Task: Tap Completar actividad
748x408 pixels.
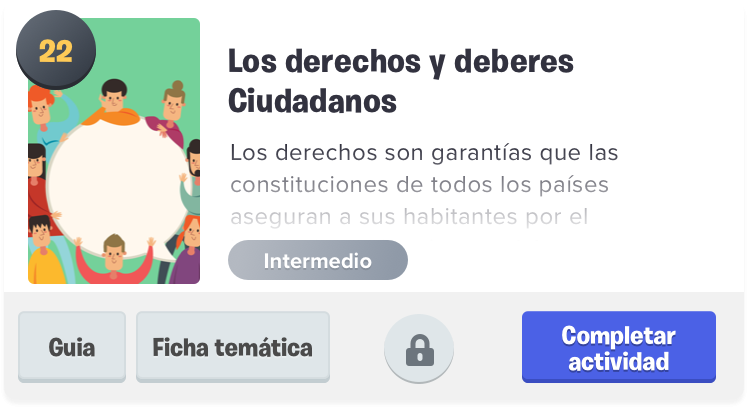Action: (x=618, y=347)
